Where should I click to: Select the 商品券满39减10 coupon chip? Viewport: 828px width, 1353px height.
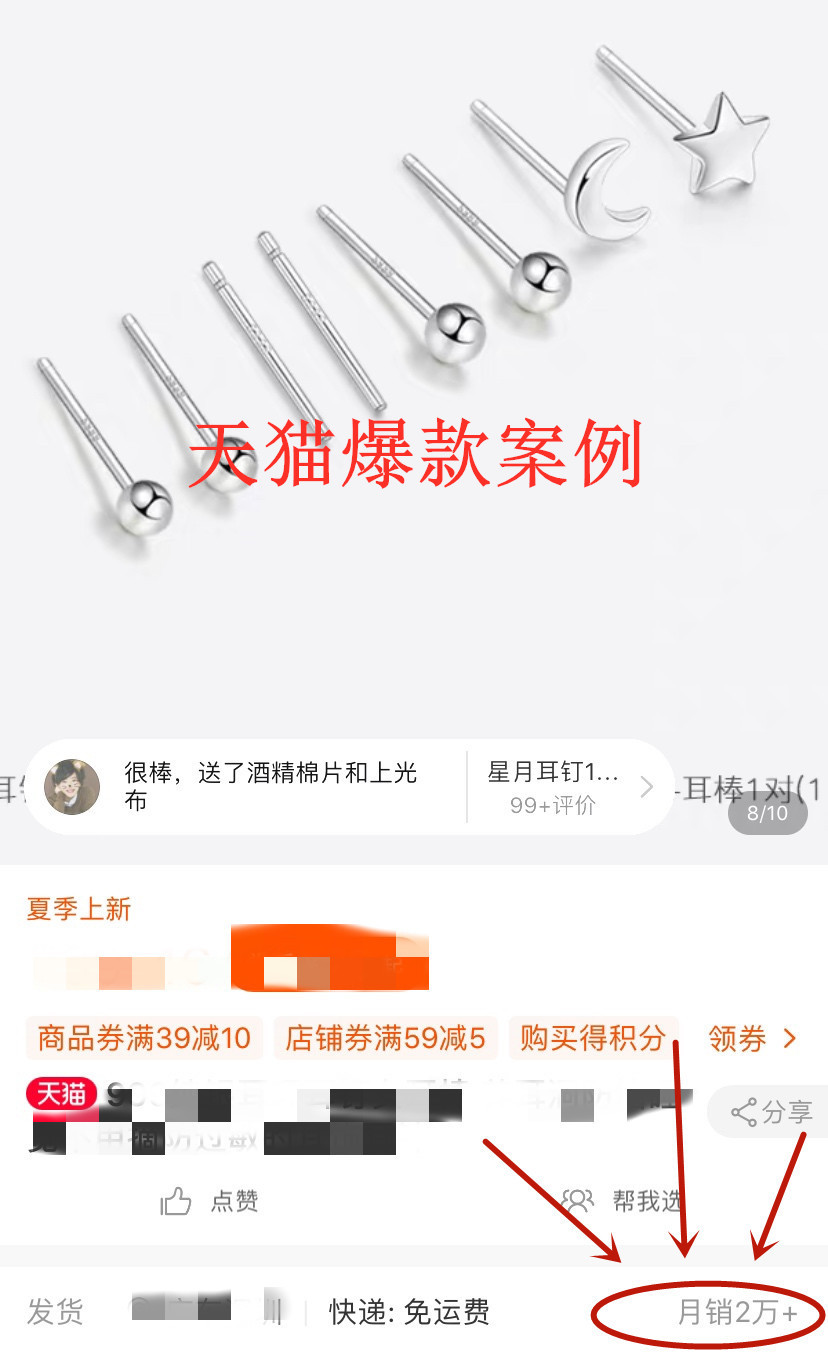click(144, 1039)
